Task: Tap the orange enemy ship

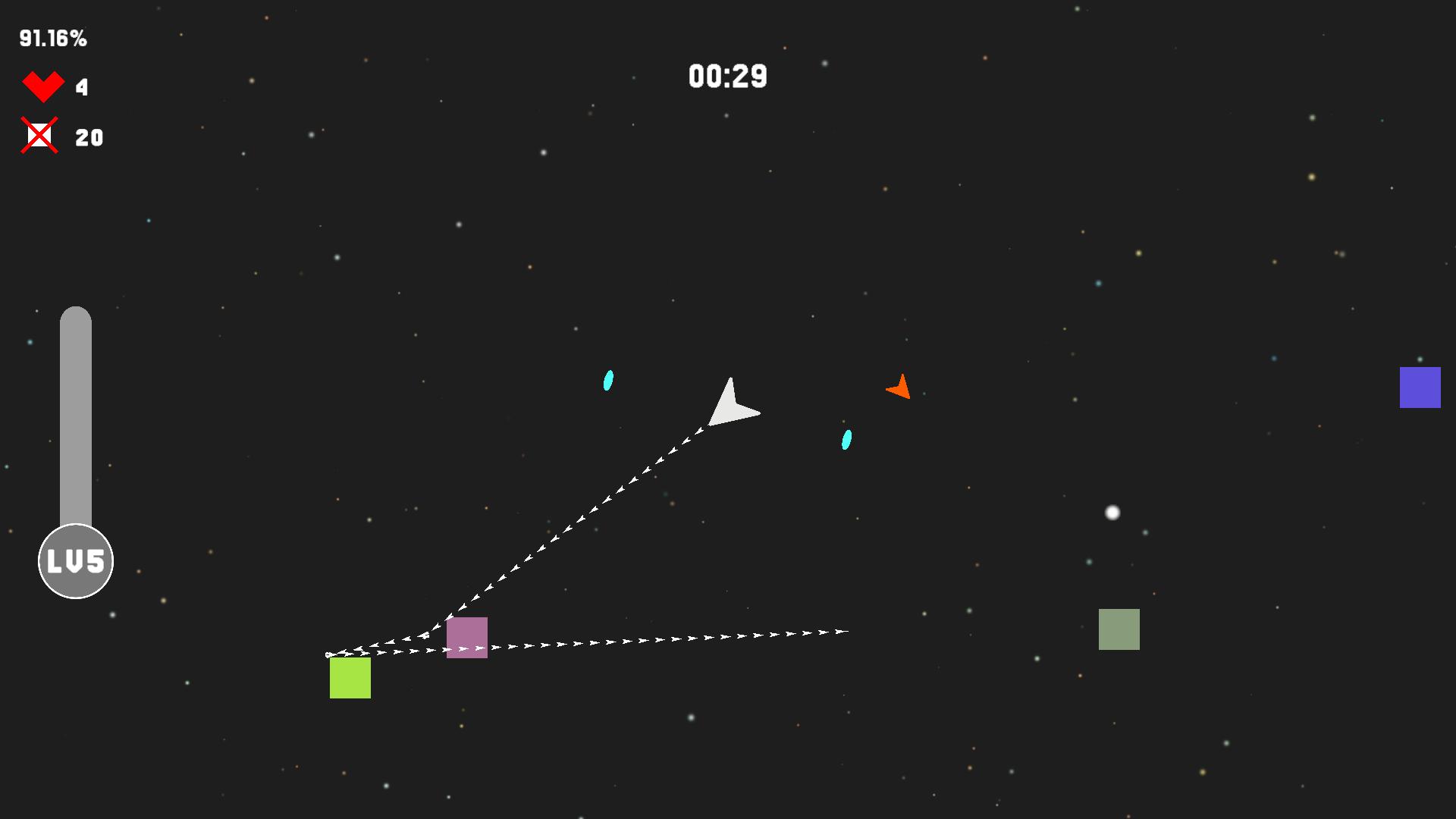Action: pyautogui.click(x=900, y=388)
